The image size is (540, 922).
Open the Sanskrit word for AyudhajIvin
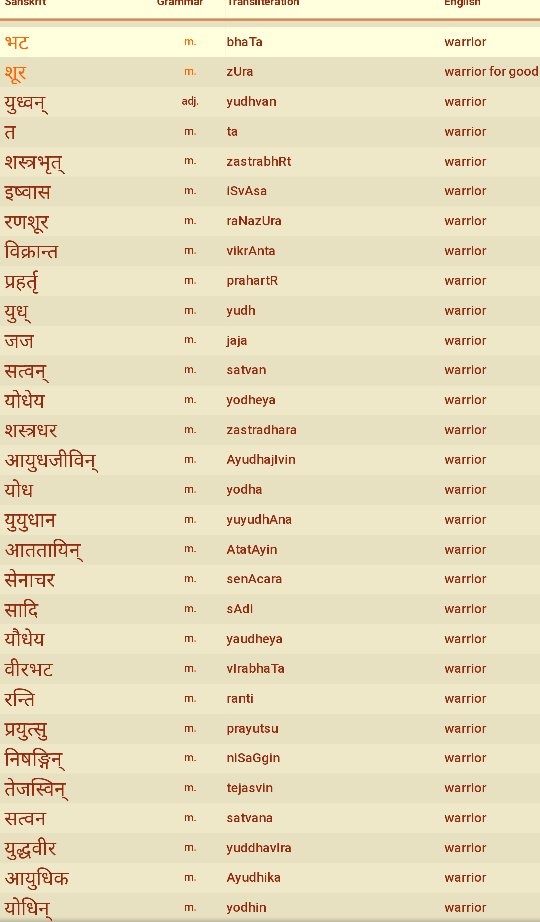51,460
